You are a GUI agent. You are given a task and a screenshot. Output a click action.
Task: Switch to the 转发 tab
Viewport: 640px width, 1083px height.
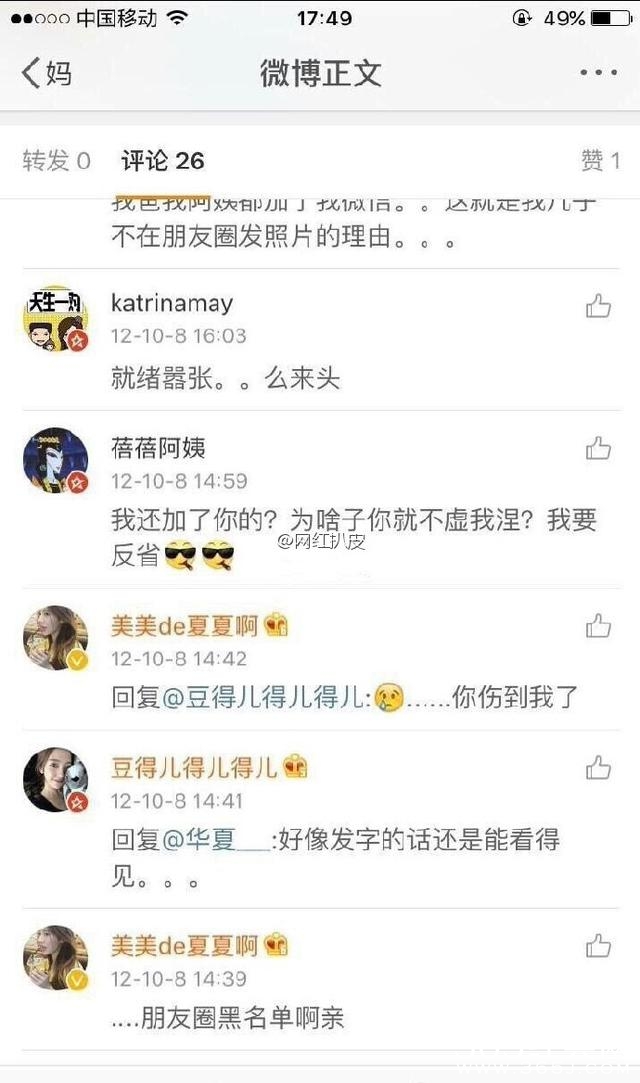[x=56, y=160]
